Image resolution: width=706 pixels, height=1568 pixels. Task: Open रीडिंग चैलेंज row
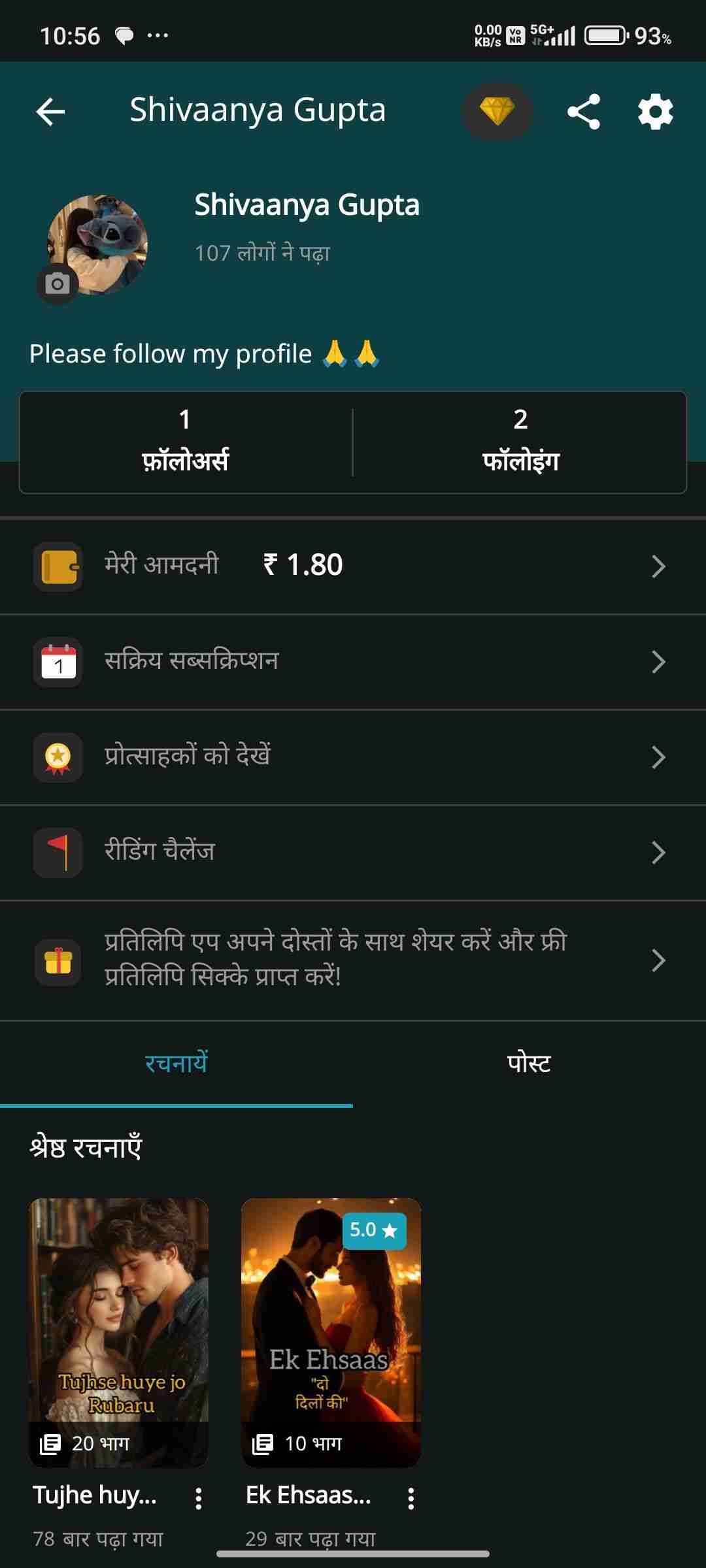click(x=353, y=852)
